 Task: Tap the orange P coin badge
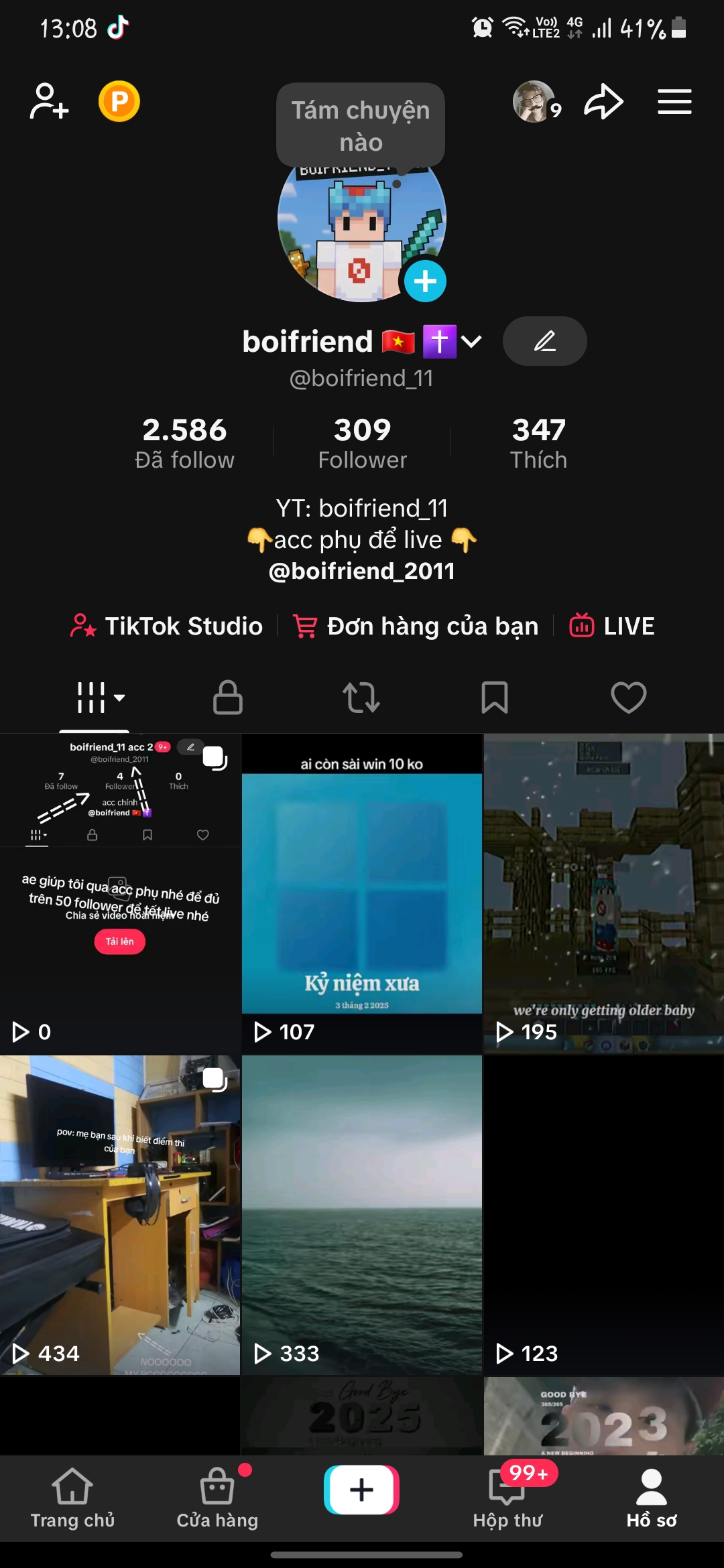[x=119, y=102]
